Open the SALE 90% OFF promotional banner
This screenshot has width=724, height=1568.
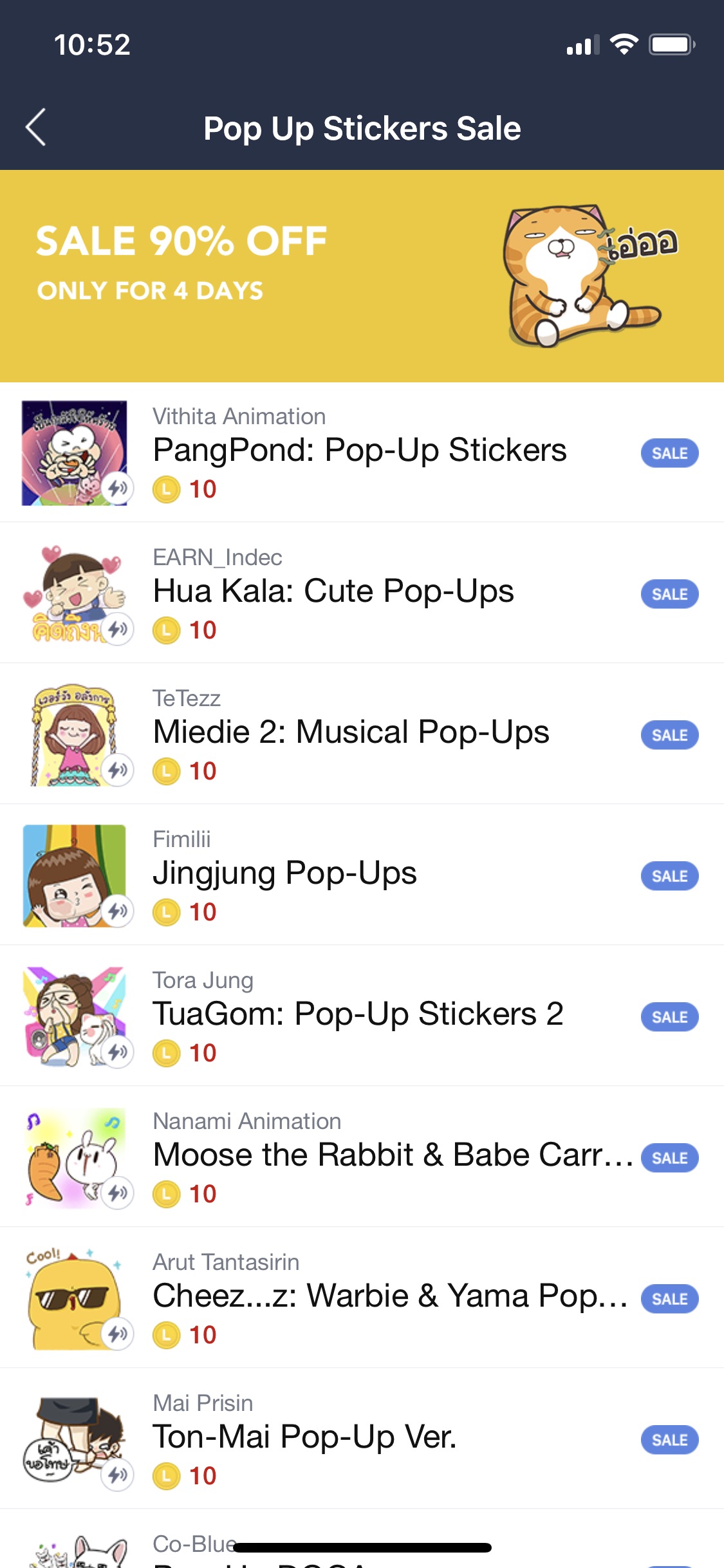pos(362,274)
